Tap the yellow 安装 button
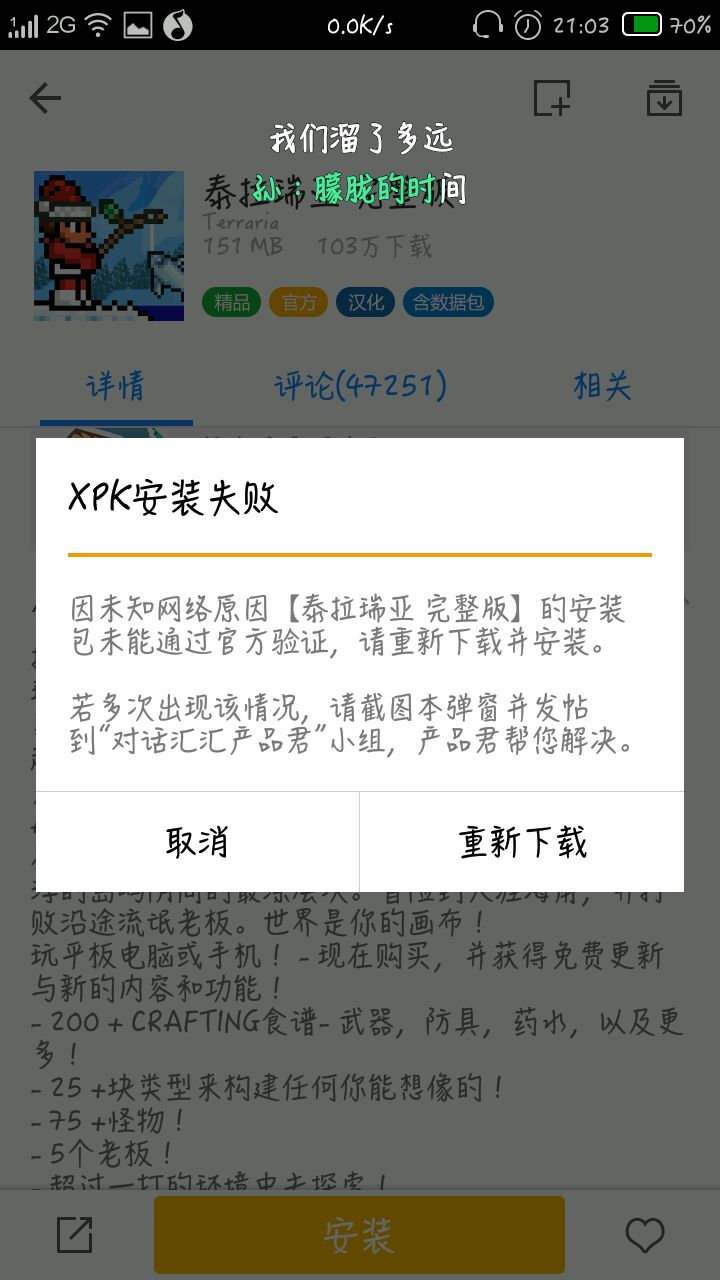Screen dimensions: 720x1280 click(359, 1236)
